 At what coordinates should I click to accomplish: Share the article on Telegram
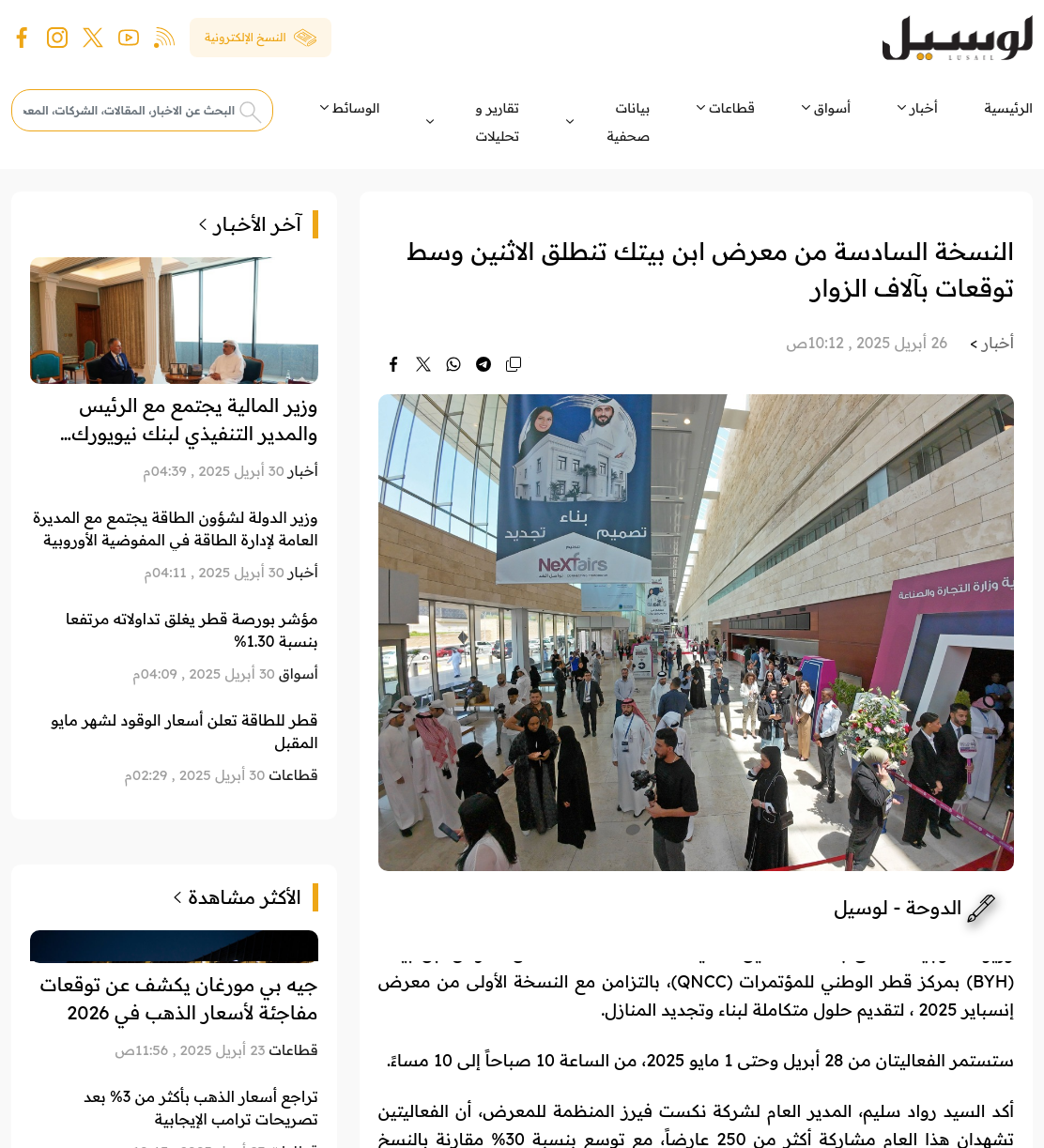(484, 364)
